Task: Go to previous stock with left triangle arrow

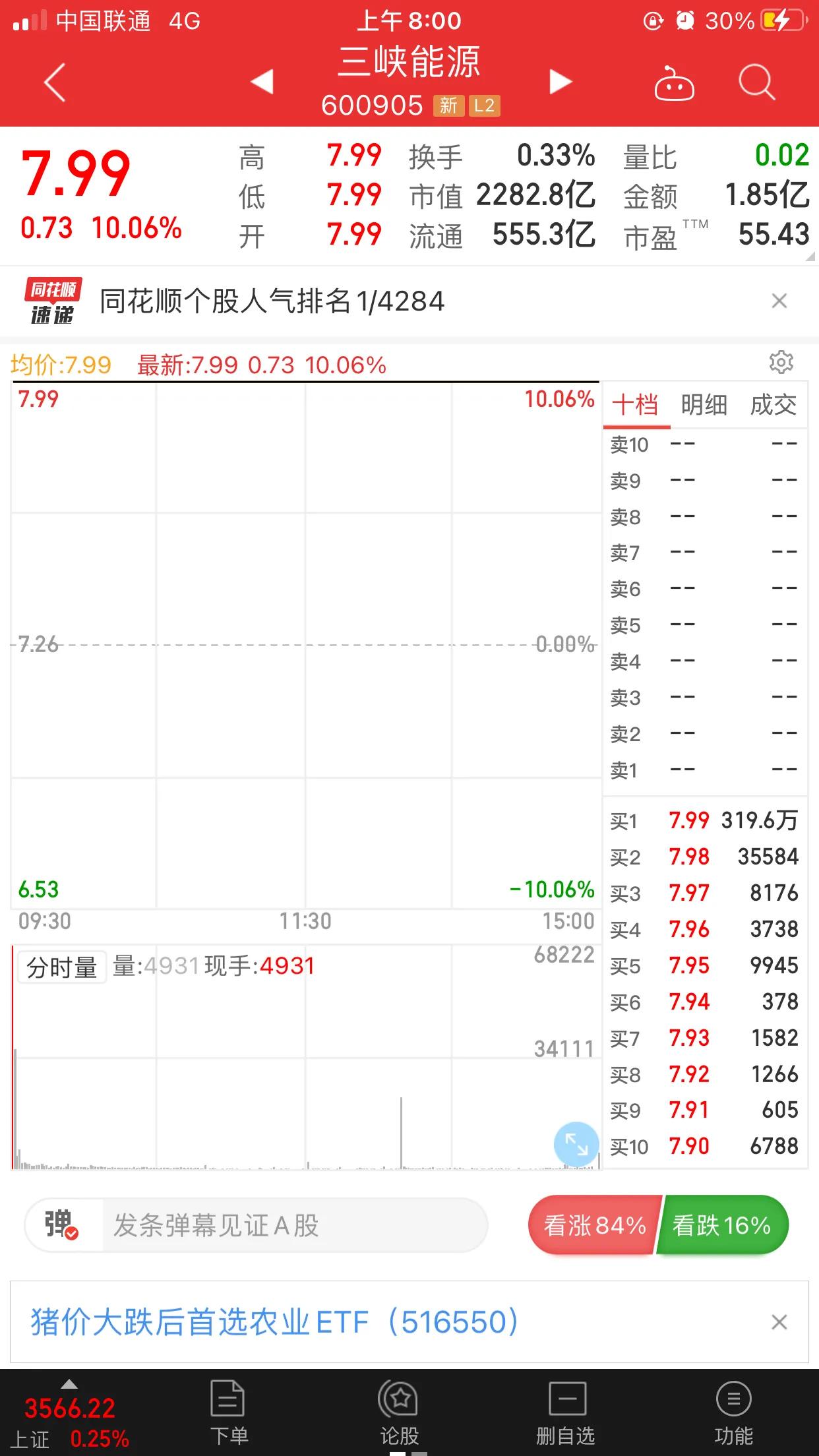Action: point(263,83)
